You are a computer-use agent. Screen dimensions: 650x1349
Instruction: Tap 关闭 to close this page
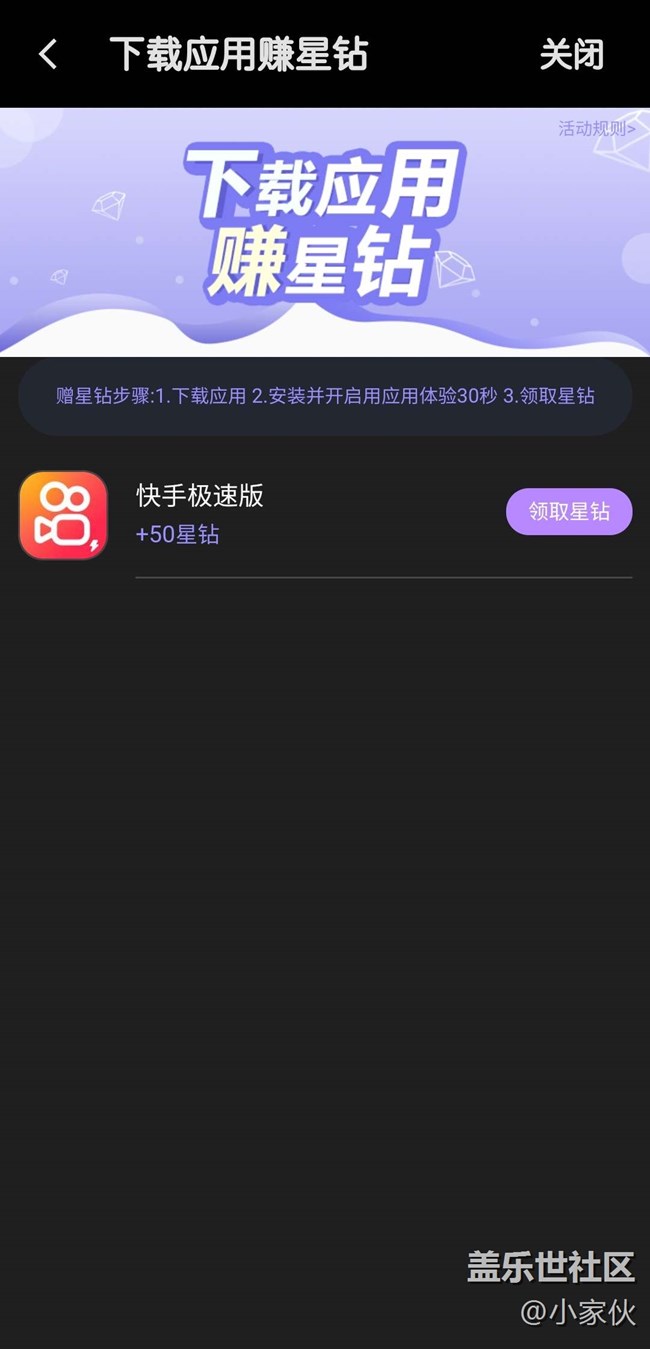pos(572,54)
